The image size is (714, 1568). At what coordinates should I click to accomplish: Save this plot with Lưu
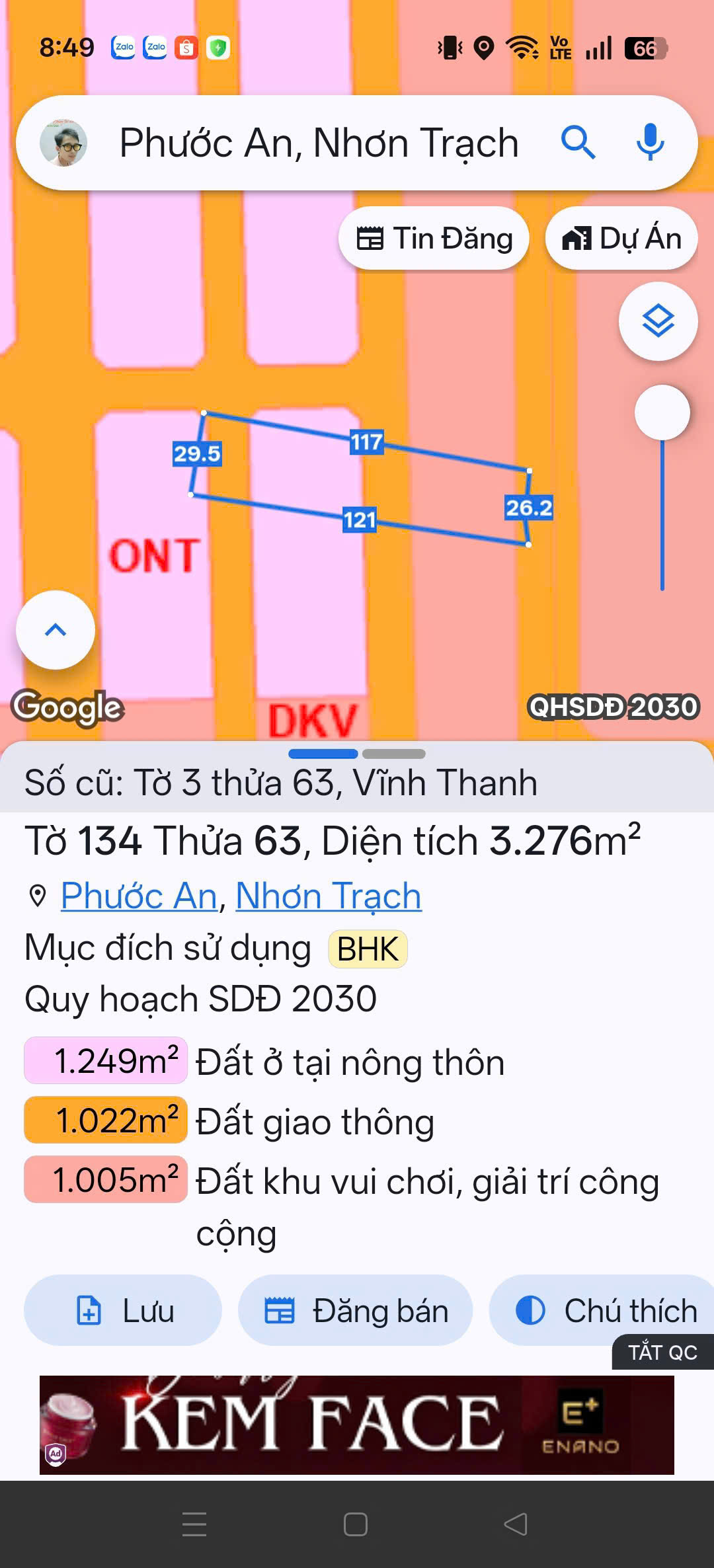tap(123, 1310)
